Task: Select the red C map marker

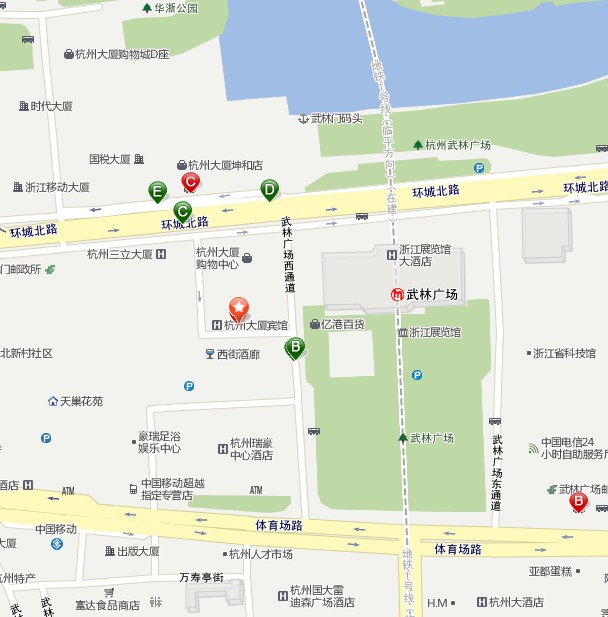Action: pyautogui.click(x=190, y=182)
